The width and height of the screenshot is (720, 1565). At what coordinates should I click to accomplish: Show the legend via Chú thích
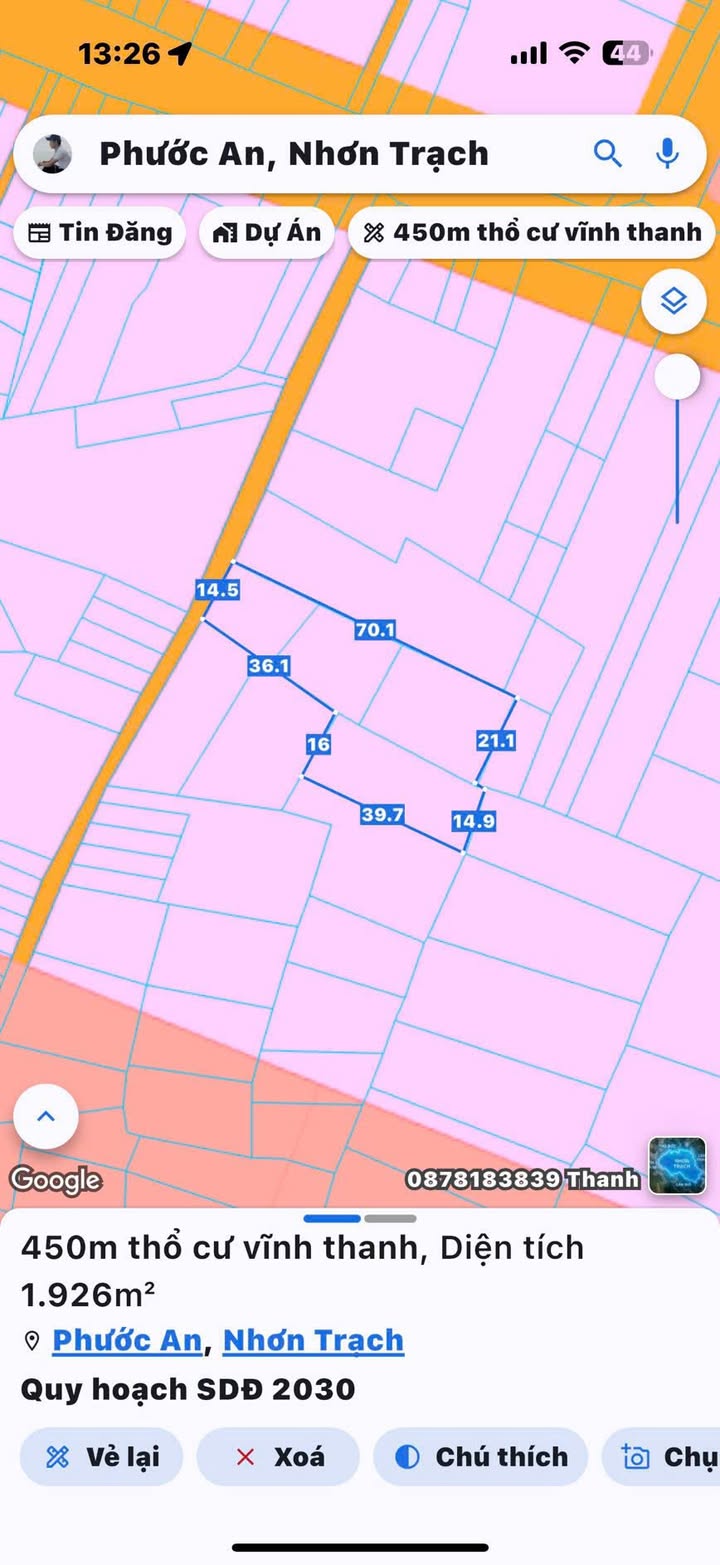tap(481, 1456)
